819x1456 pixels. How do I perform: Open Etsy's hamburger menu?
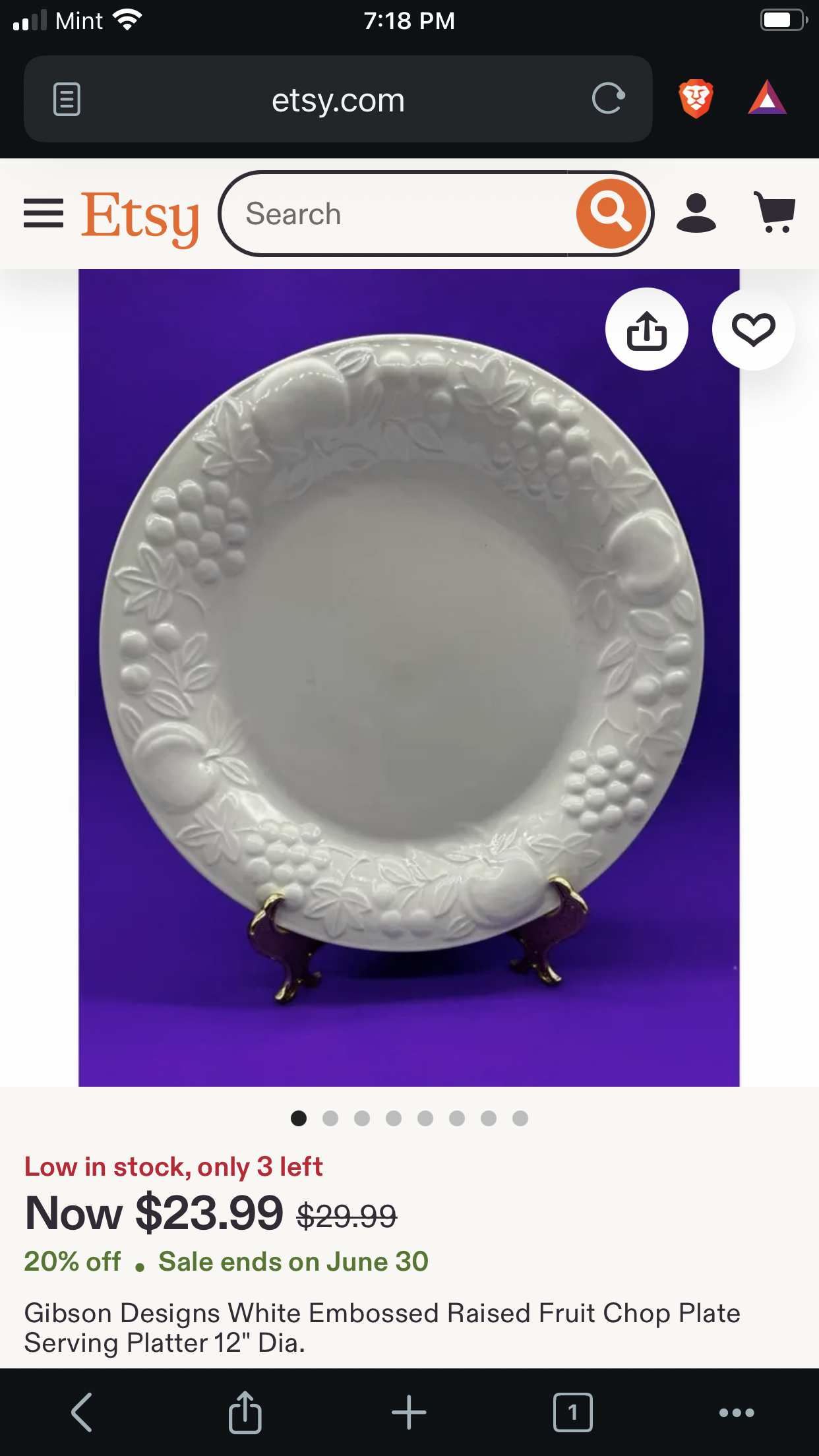point(44,213)
